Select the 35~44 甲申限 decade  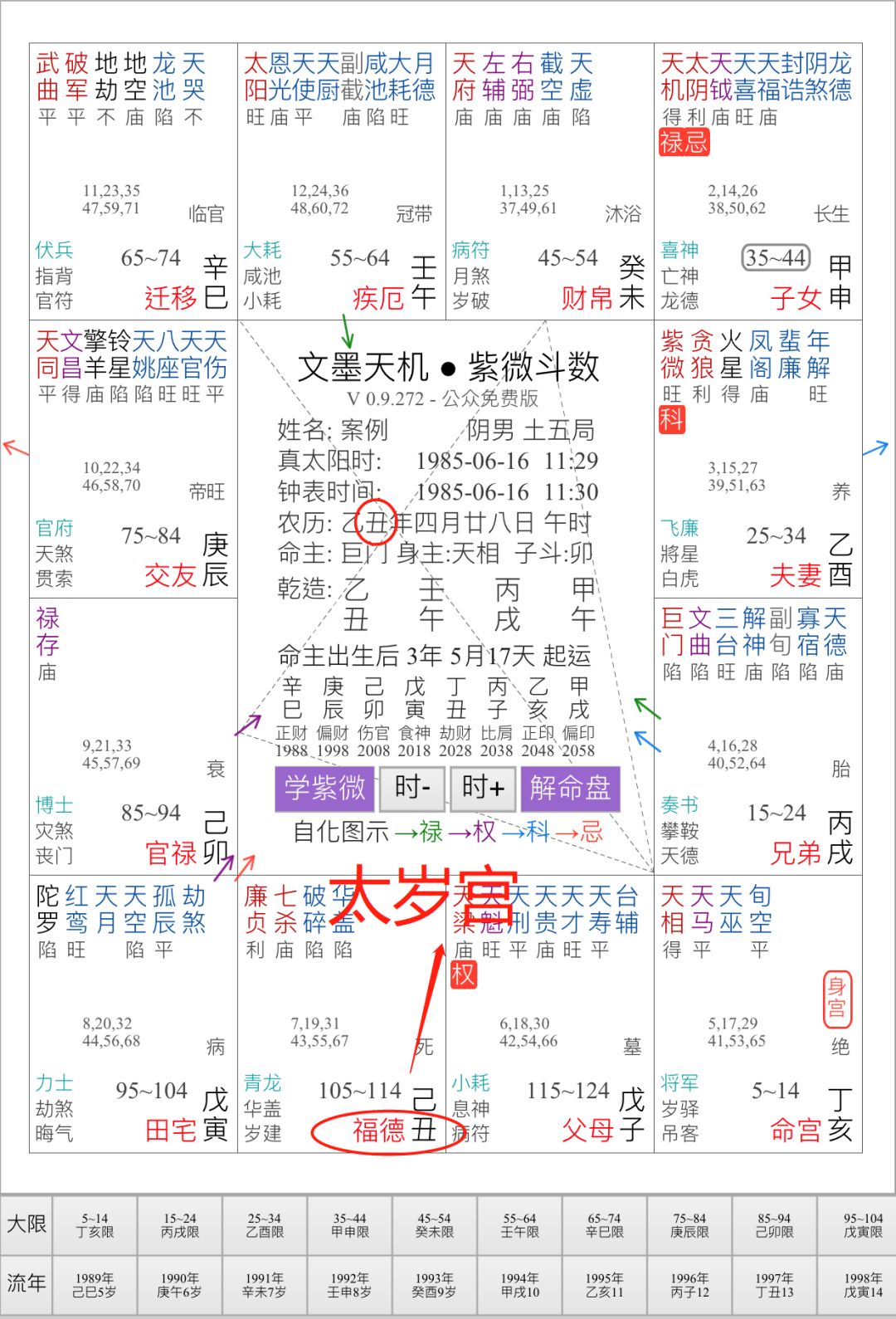click(350, 1225)
